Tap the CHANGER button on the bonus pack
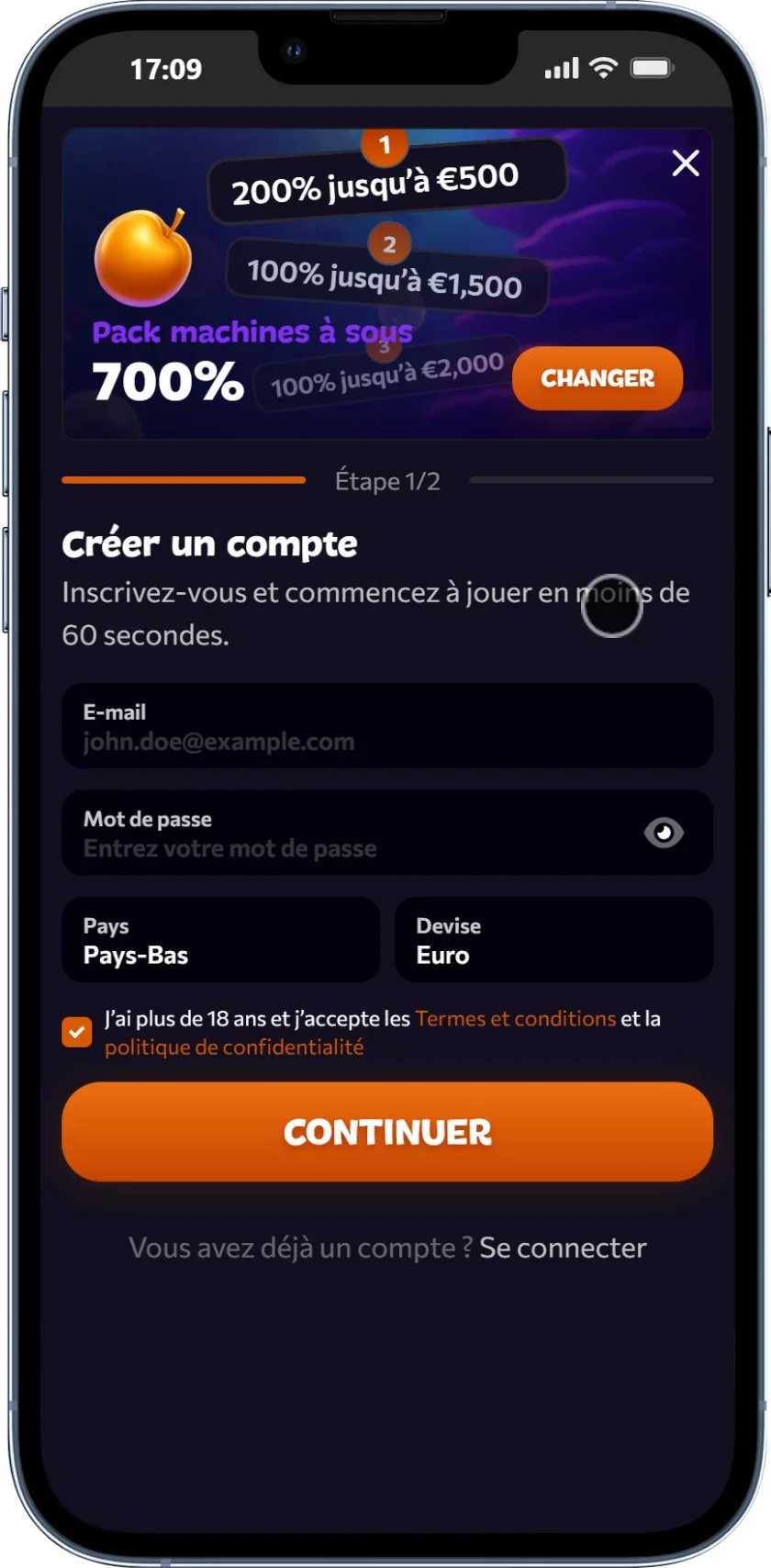The image size is (771, 1568). click(598, 378)
